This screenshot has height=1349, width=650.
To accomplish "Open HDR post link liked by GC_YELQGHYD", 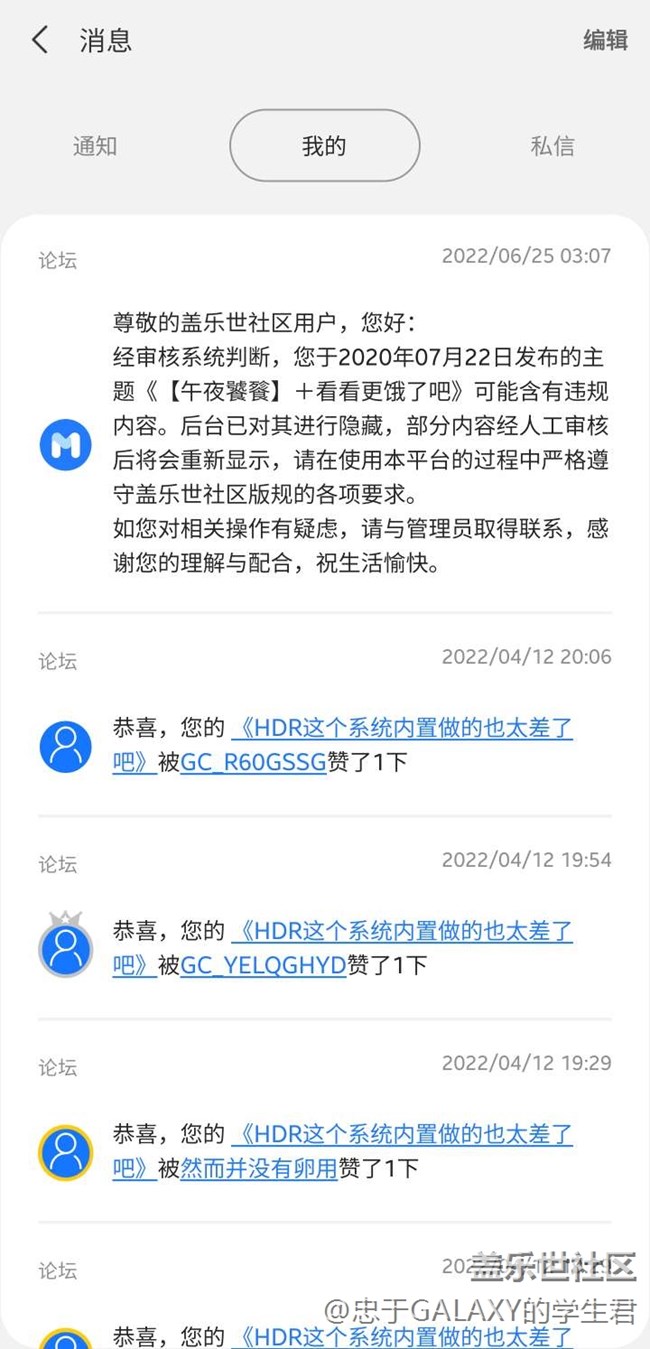I will [343, 948].
